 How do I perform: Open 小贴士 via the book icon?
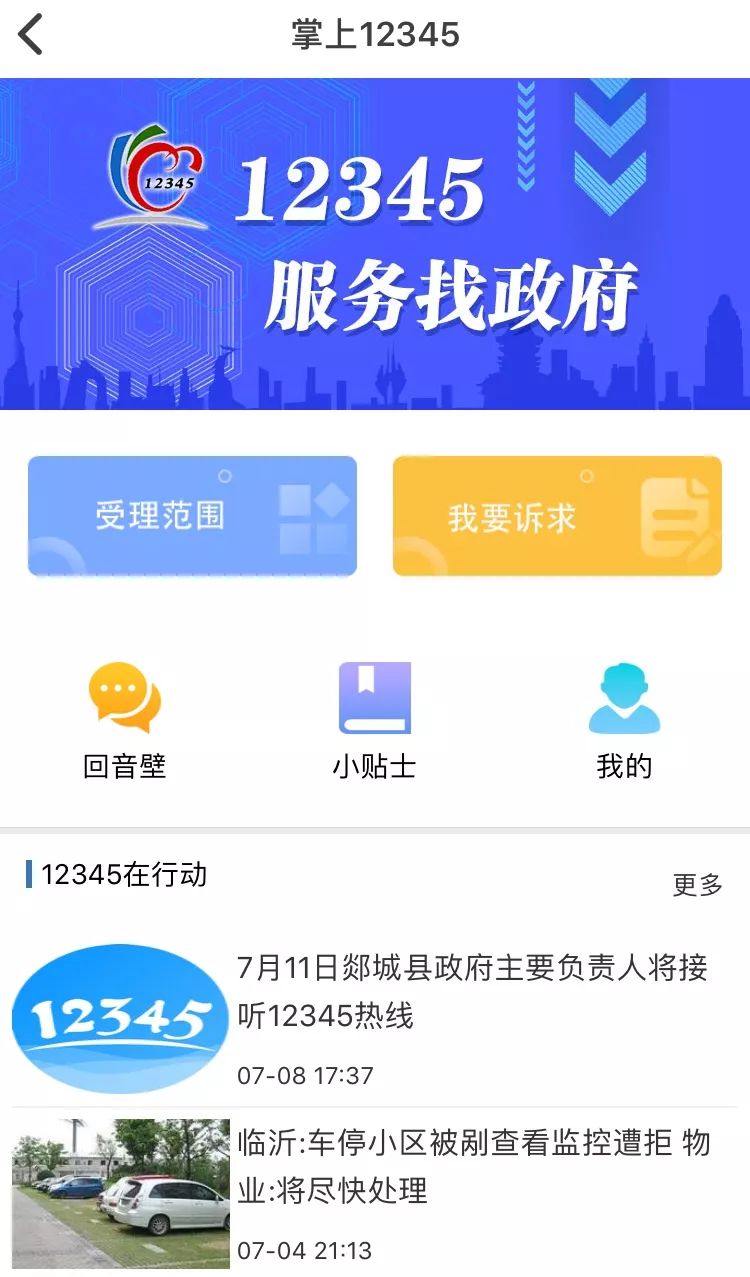pos(375,695)
